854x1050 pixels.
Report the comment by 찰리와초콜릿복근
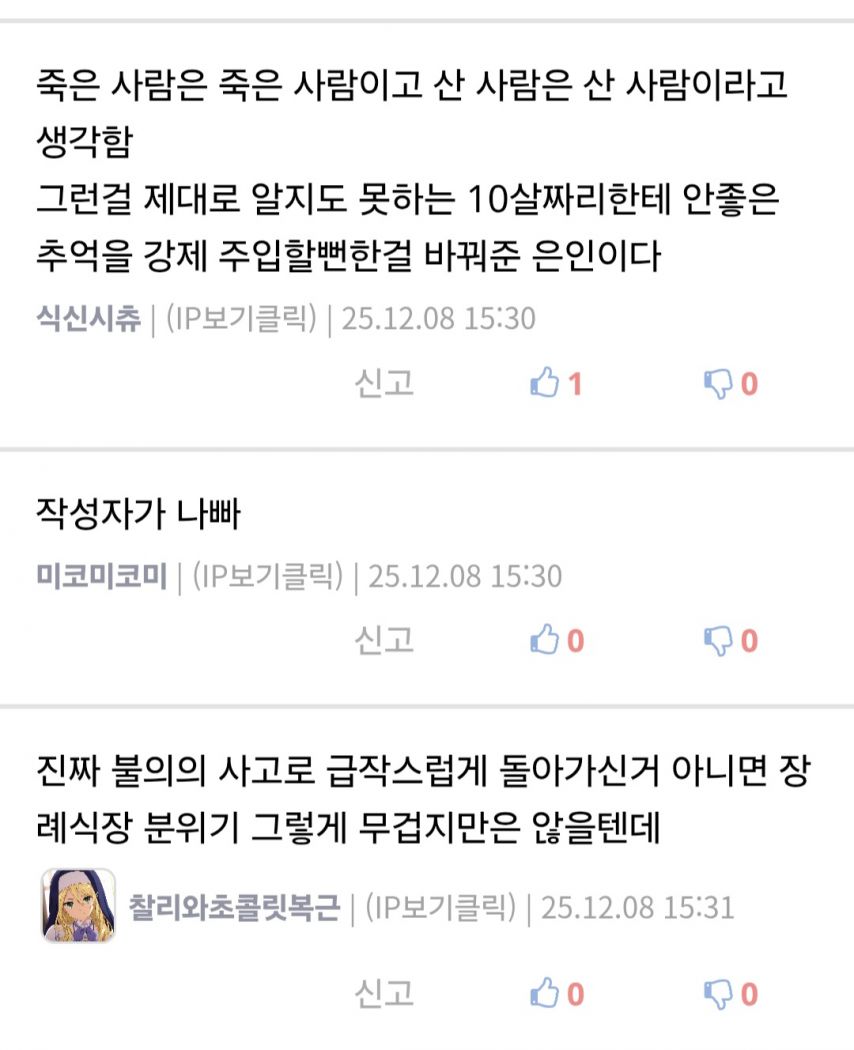pos(384,994)
